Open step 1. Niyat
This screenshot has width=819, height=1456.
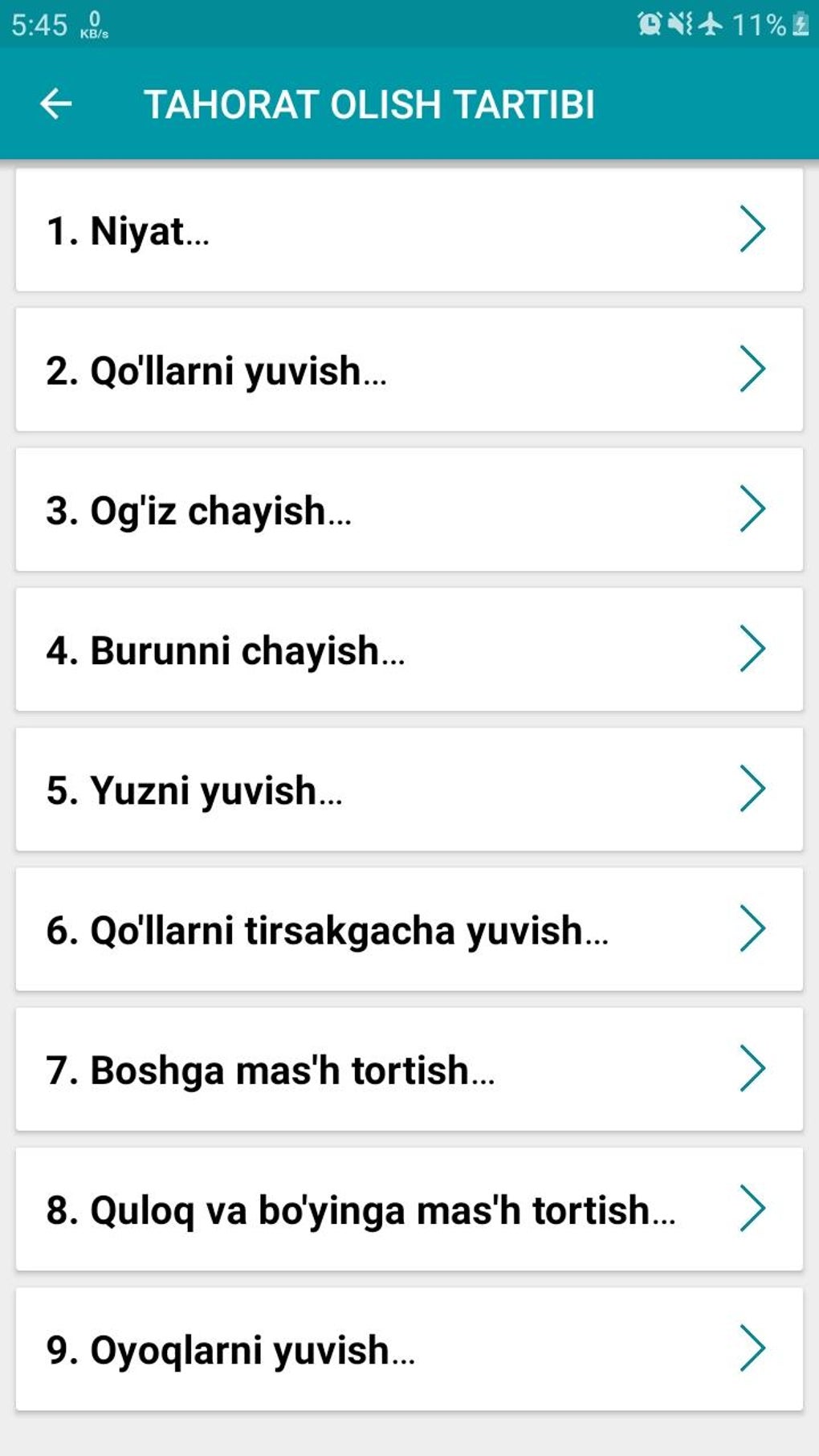coord(409,230)
